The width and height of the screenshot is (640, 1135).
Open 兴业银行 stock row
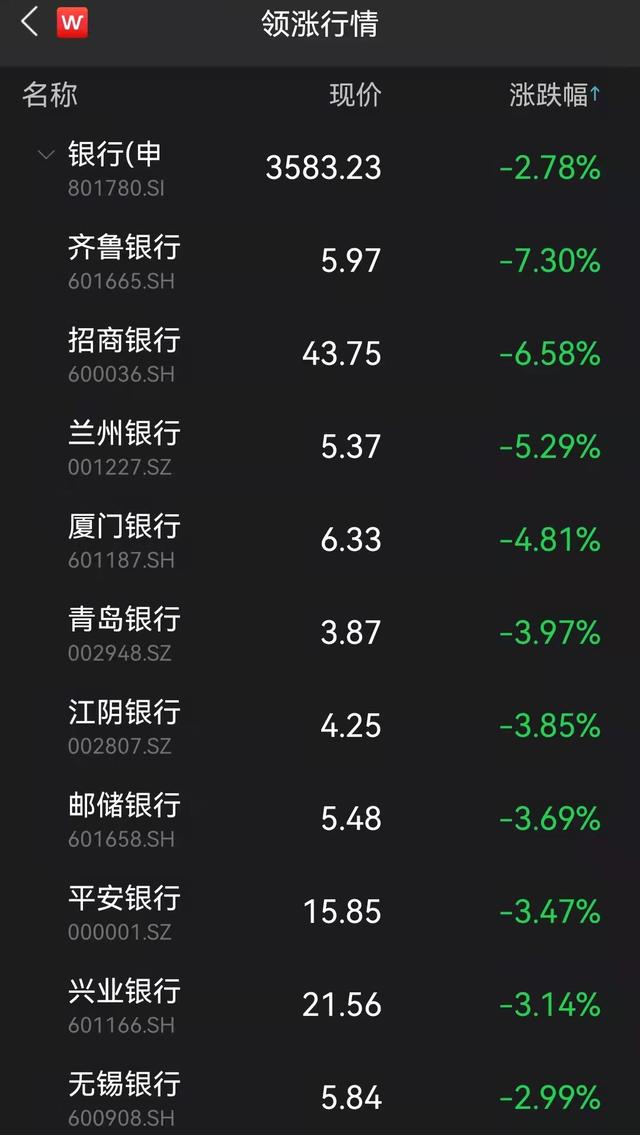pyautogui.click(x=320, y=1005)
